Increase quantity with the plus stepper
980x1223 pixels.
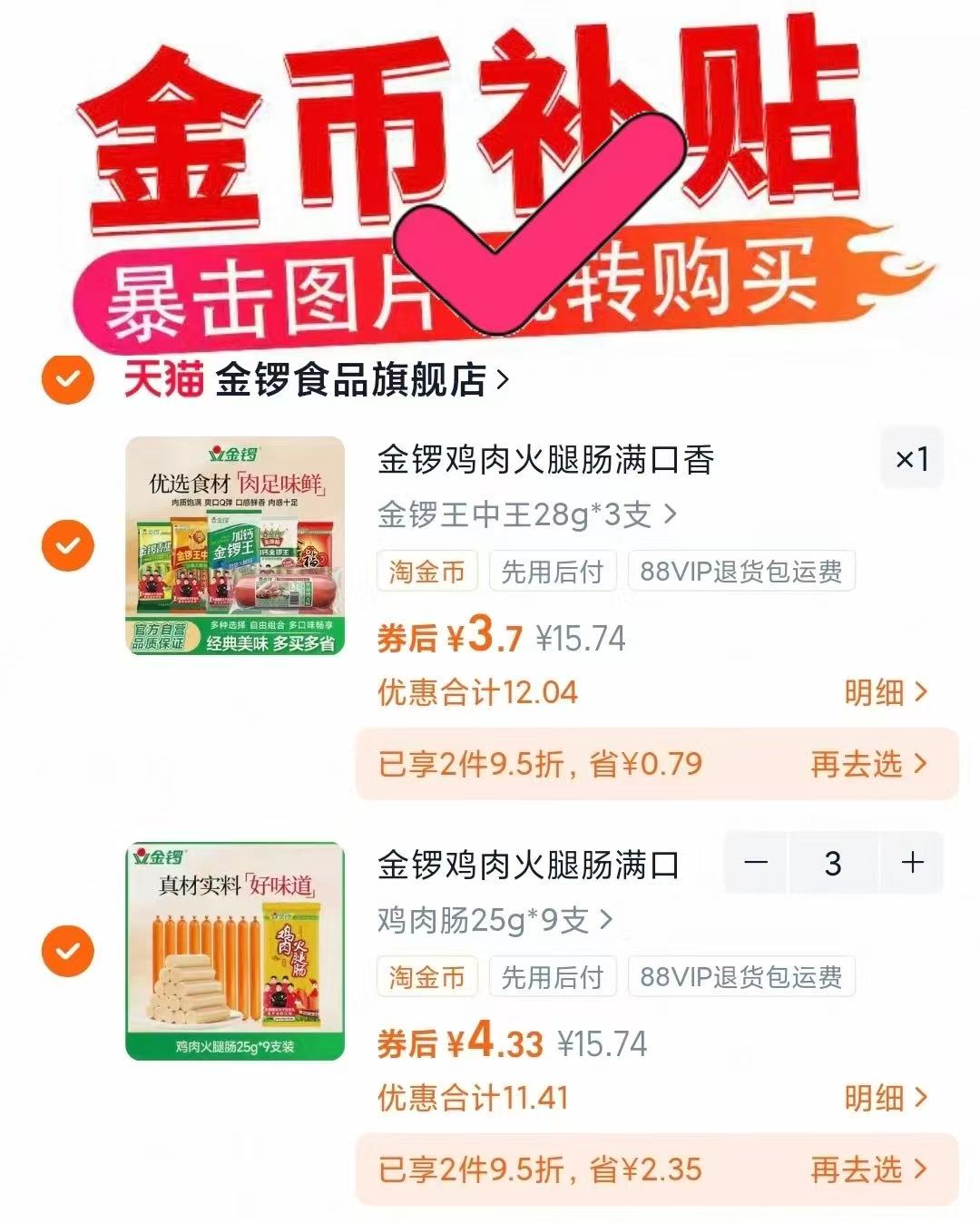click(x=910, y=864)
